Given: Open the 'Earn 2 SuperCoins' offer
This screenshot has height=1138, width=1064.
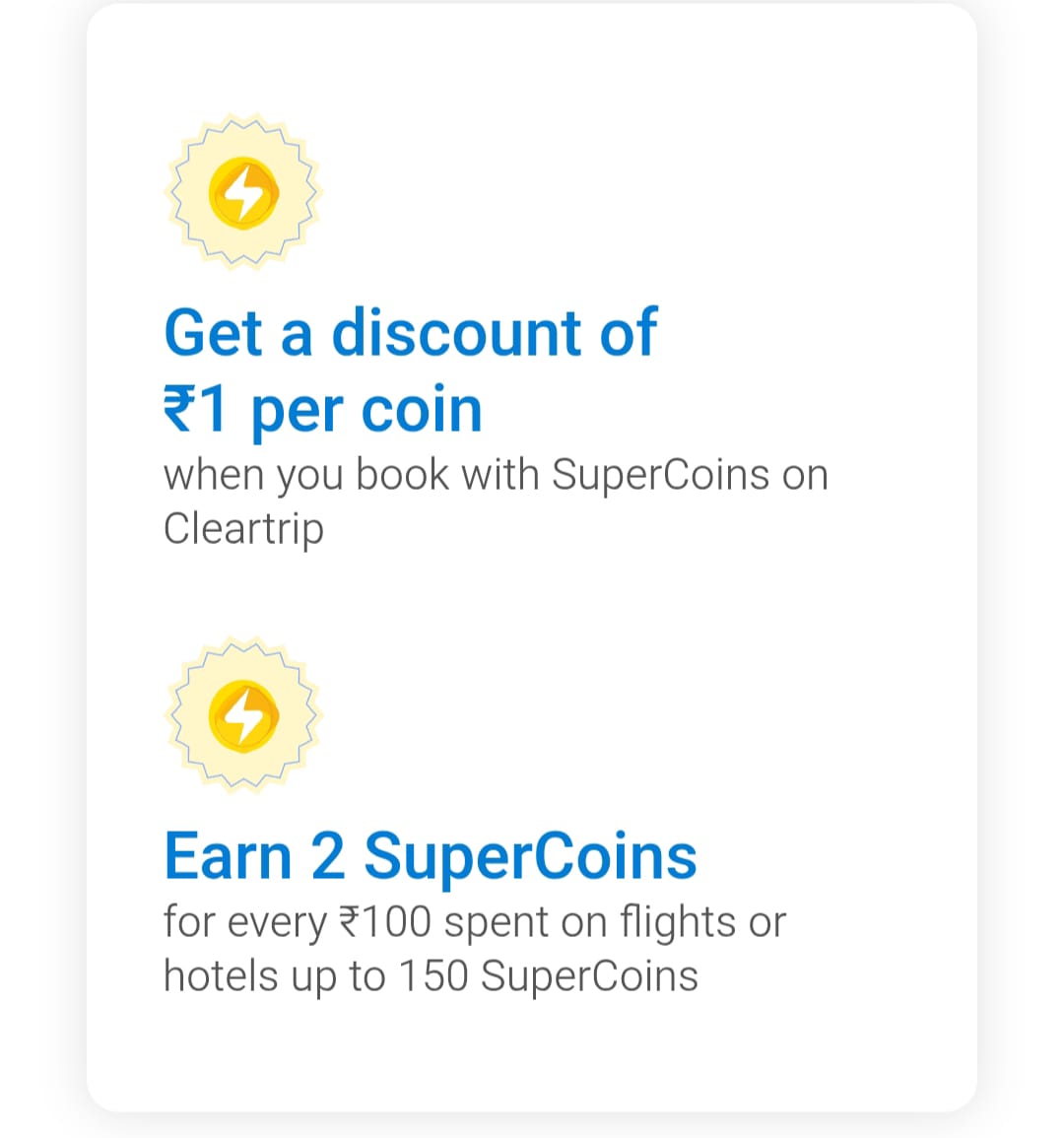Looking at the screenshot, I should click(430, 854).
